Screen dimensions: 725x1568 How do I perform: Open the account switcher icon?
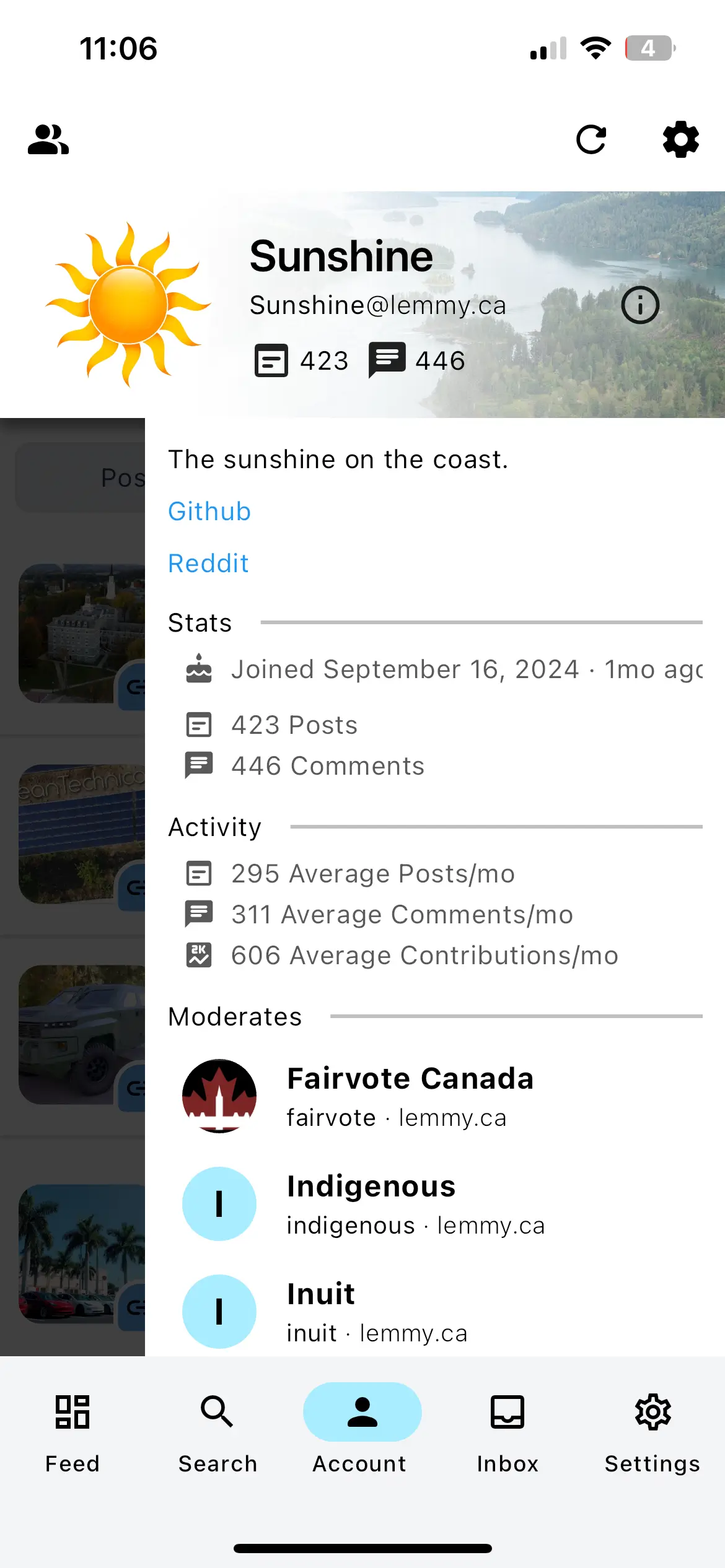coord(48,139)
